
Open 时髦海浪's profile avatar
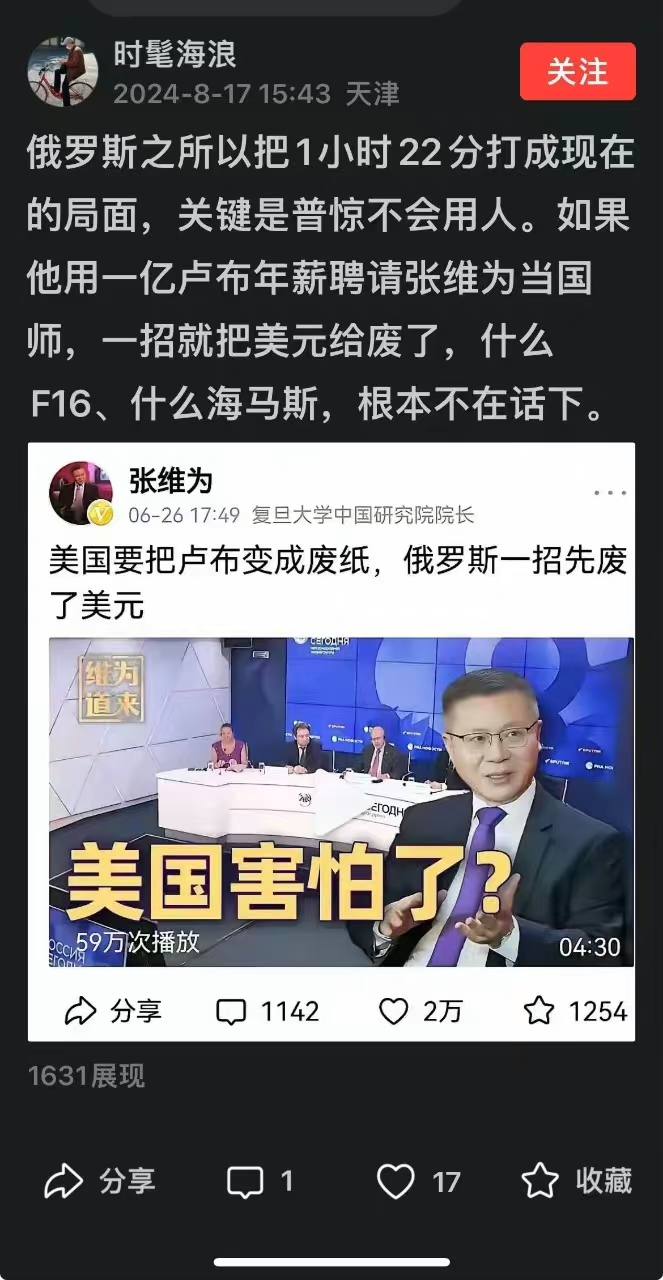[x=62, y=73]
